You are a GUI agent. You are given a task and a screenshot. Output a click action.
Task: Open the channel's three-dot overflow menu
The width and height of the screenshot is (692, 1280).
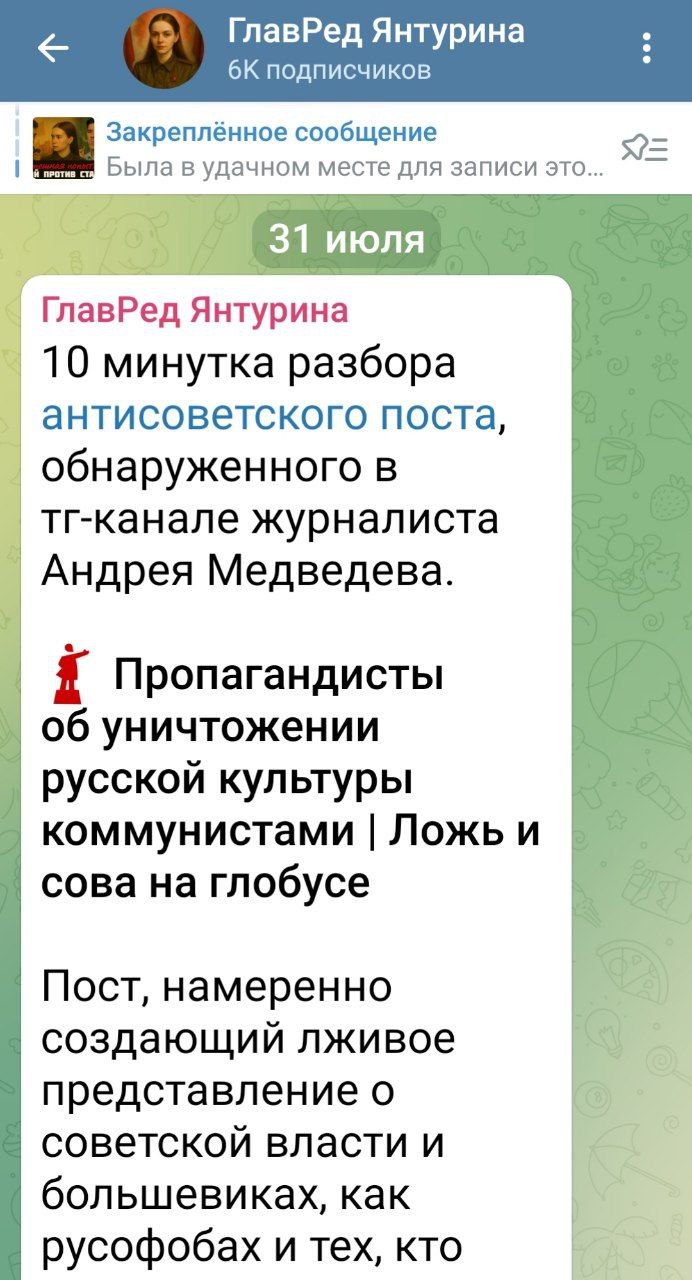click(x=648, y=48)
